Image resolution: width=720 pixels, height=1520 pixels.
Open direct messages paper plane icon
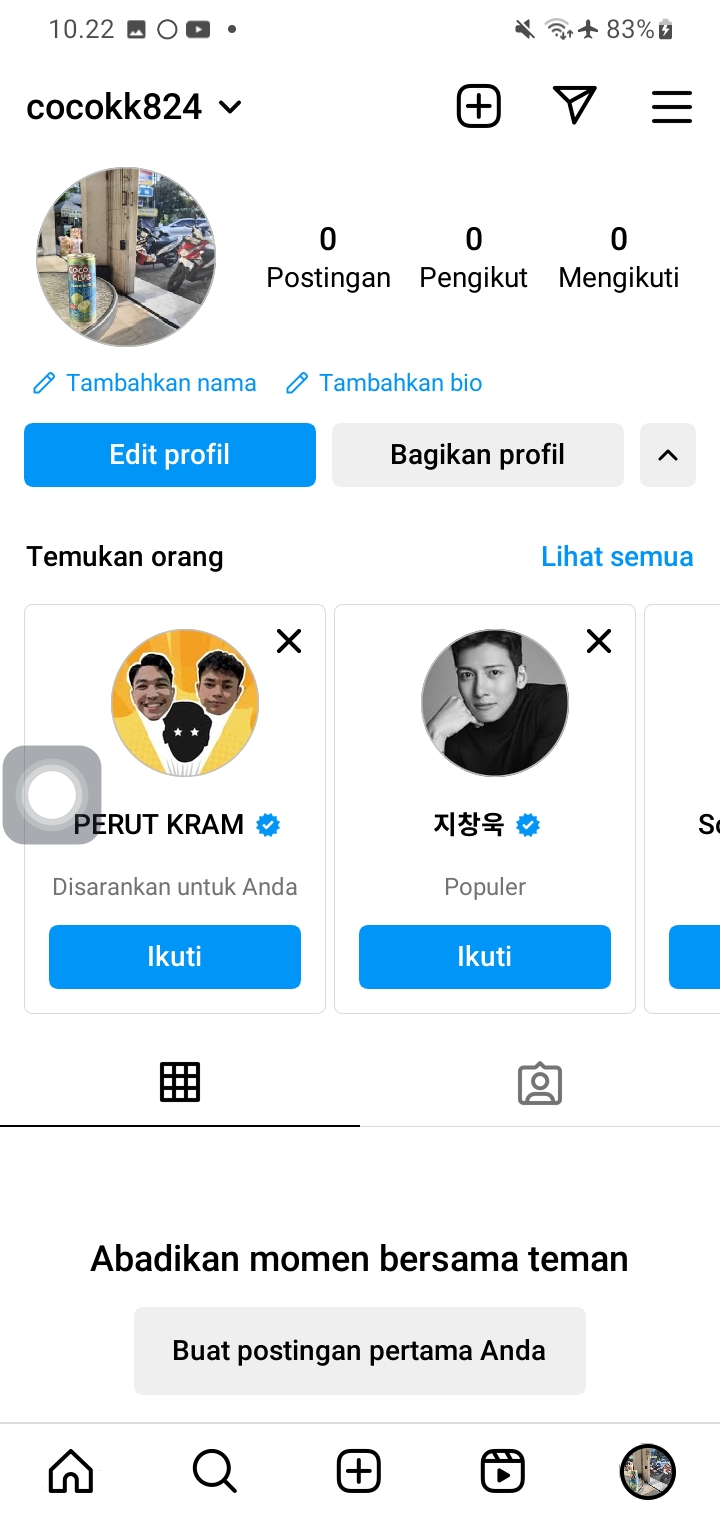pos(574,106)
